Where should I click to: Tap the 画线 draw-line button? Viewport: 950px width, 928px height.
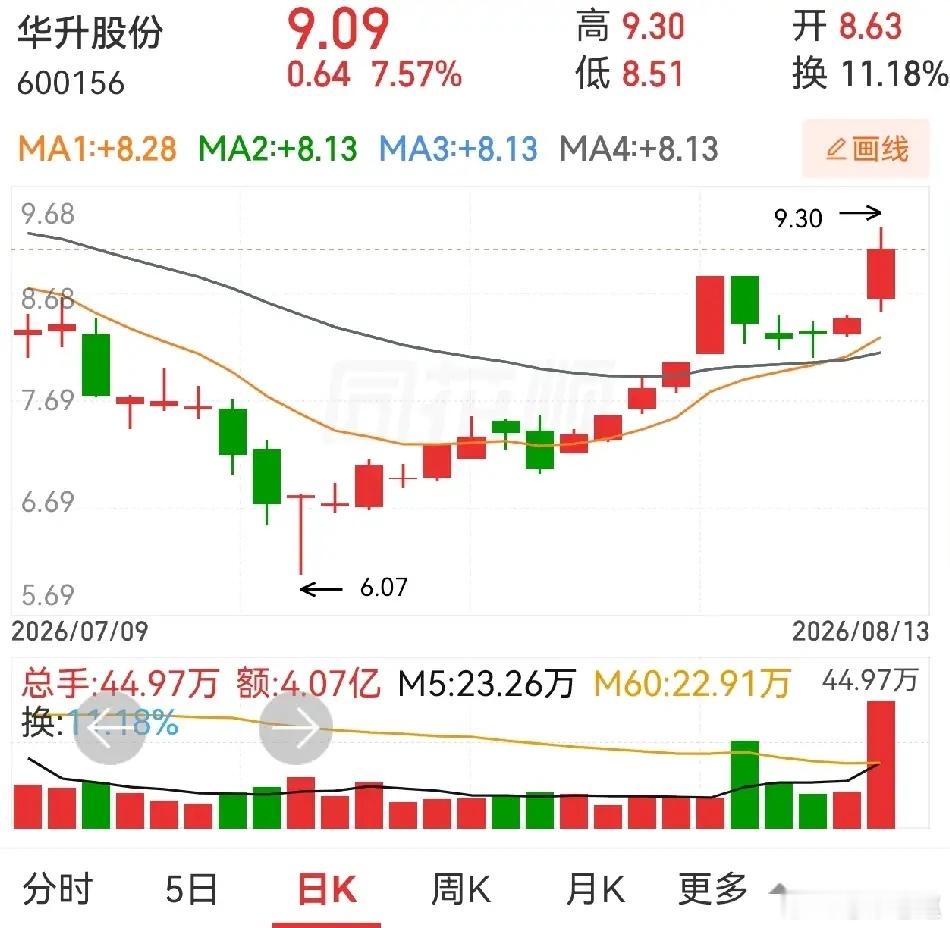click(866, 148)
